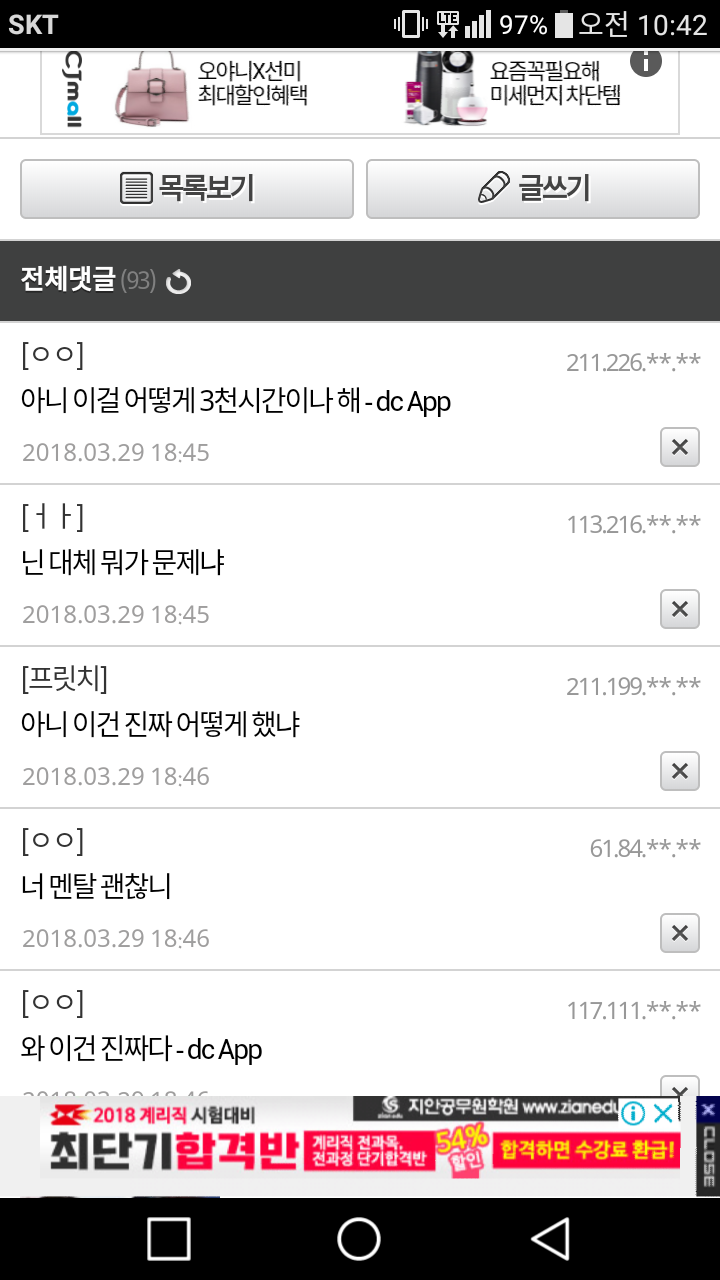720x1280 pixels.
Task: Delete the comment by [프릿치]
Action: point(679,771)
